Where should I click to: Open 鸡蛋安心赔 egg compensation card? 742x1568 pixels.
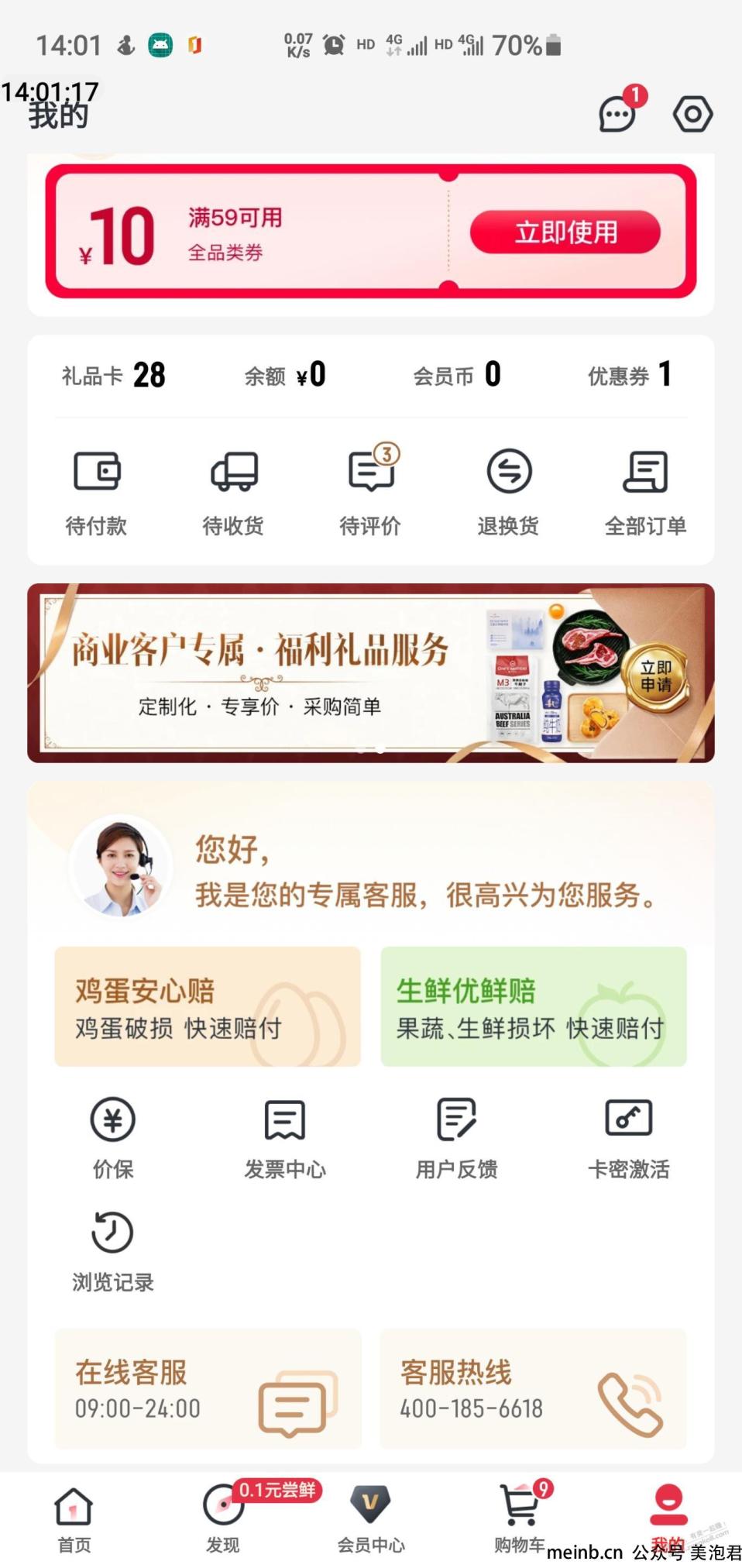[208, 1006]
